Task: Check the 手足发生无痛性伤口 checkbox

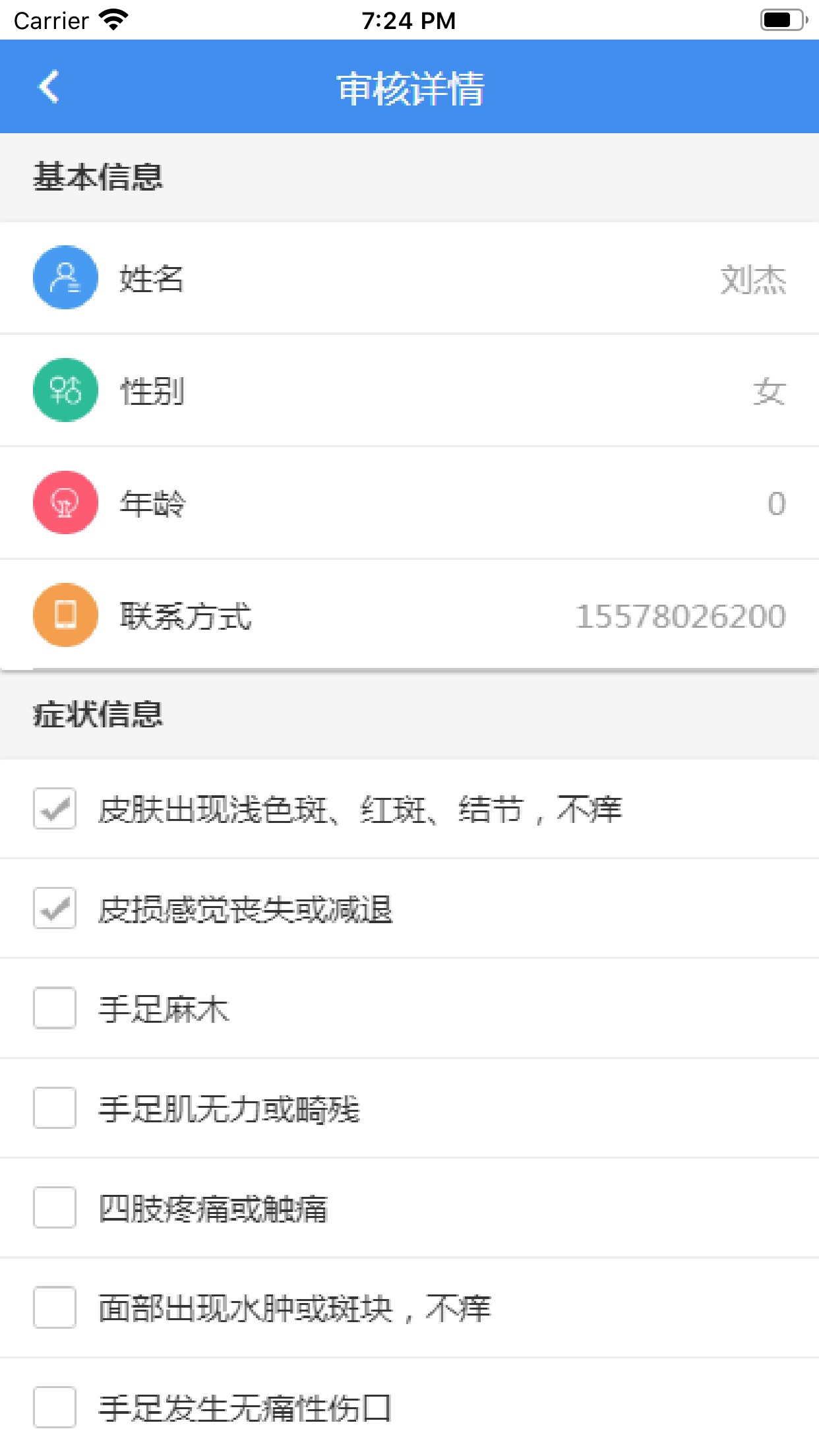Action: click(55, 1407)
